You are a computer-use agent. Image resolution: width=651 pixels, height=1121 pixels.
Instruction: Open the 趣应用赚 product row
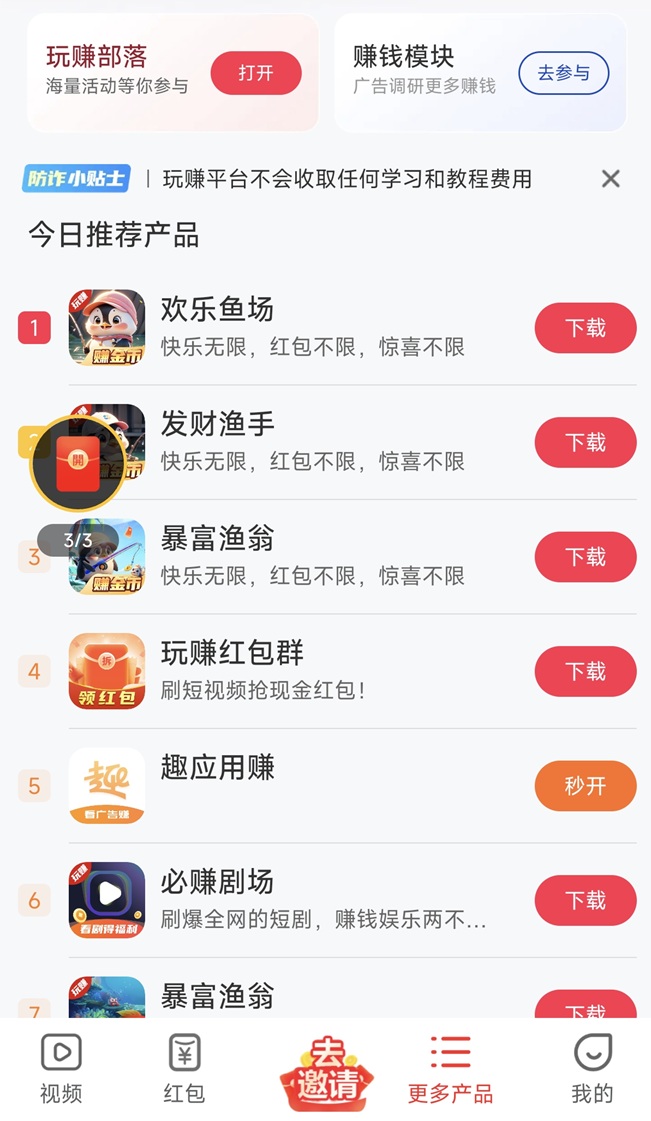tap(300, 786)
